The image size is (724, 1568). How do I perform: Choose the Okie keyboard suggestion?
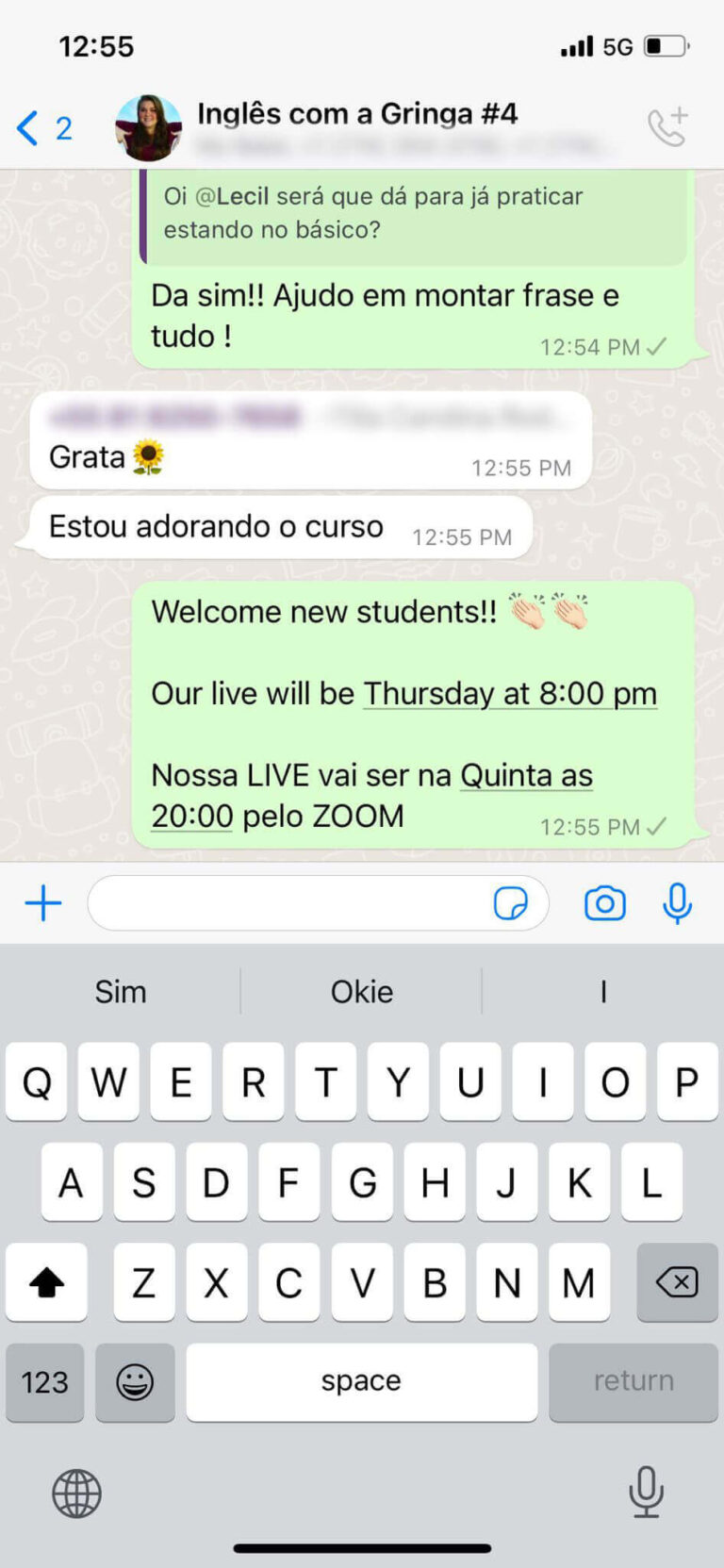[362, 992]
